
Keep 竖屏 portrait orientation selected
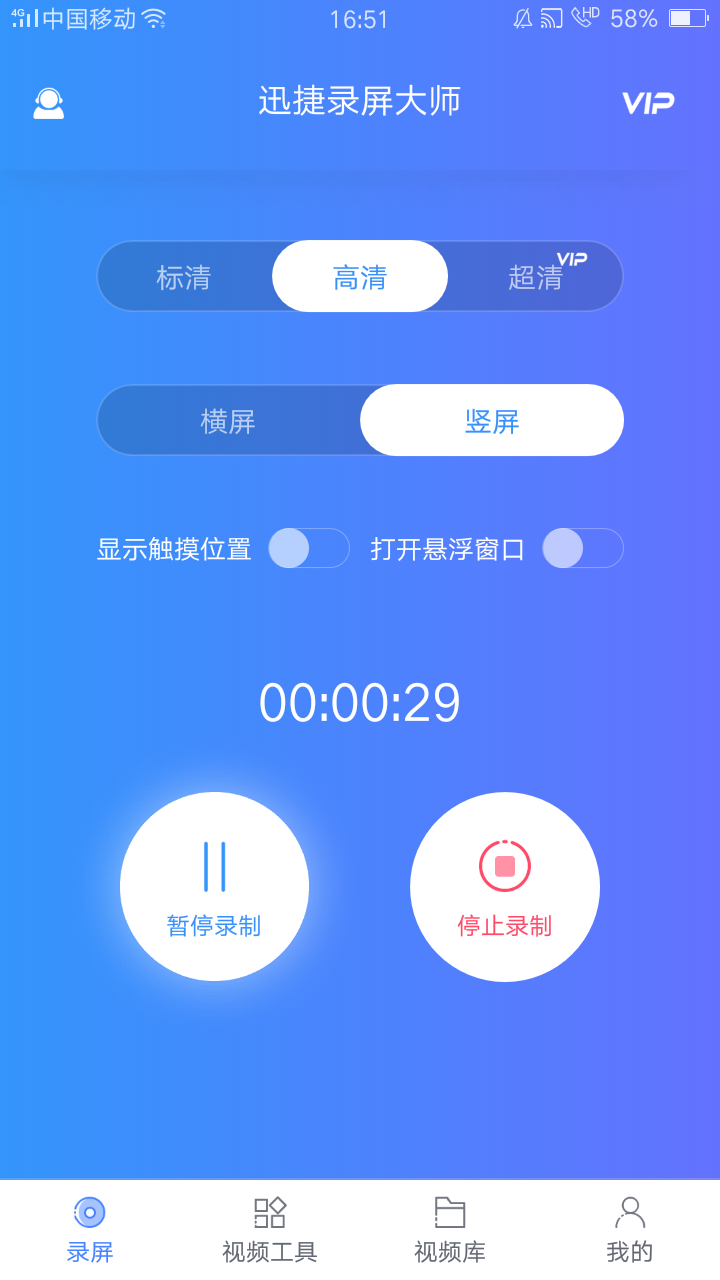[491, 420]
